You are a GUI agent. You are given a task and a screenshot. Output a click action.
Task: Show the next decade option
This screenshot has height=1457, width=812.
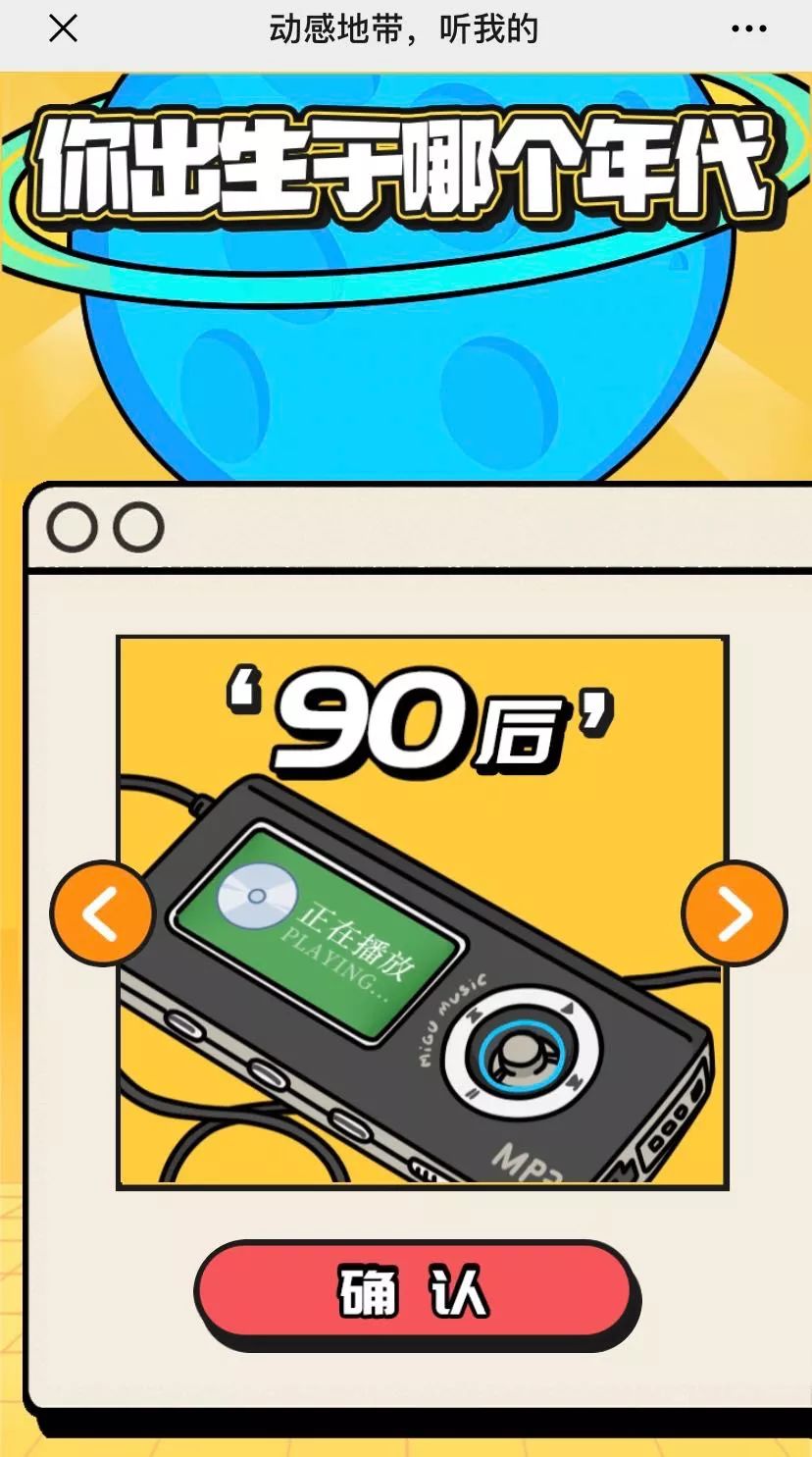734,913
